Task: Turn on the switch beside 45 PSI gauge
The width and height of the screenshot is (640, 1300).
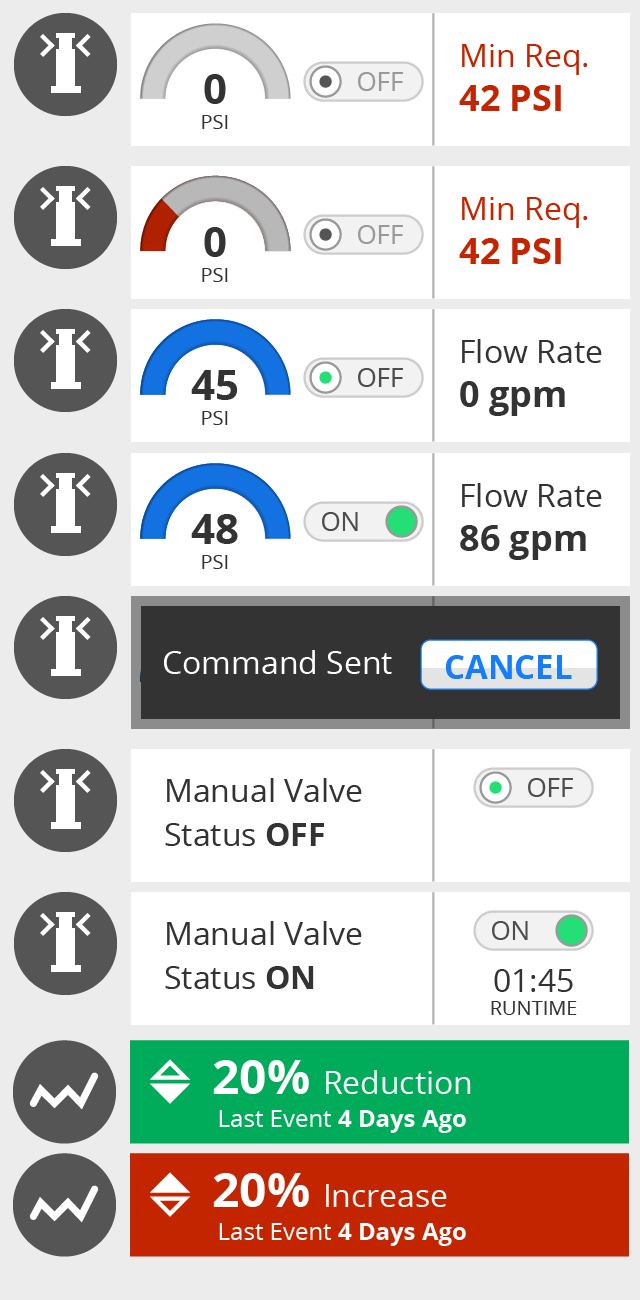Action: [364, 379]
